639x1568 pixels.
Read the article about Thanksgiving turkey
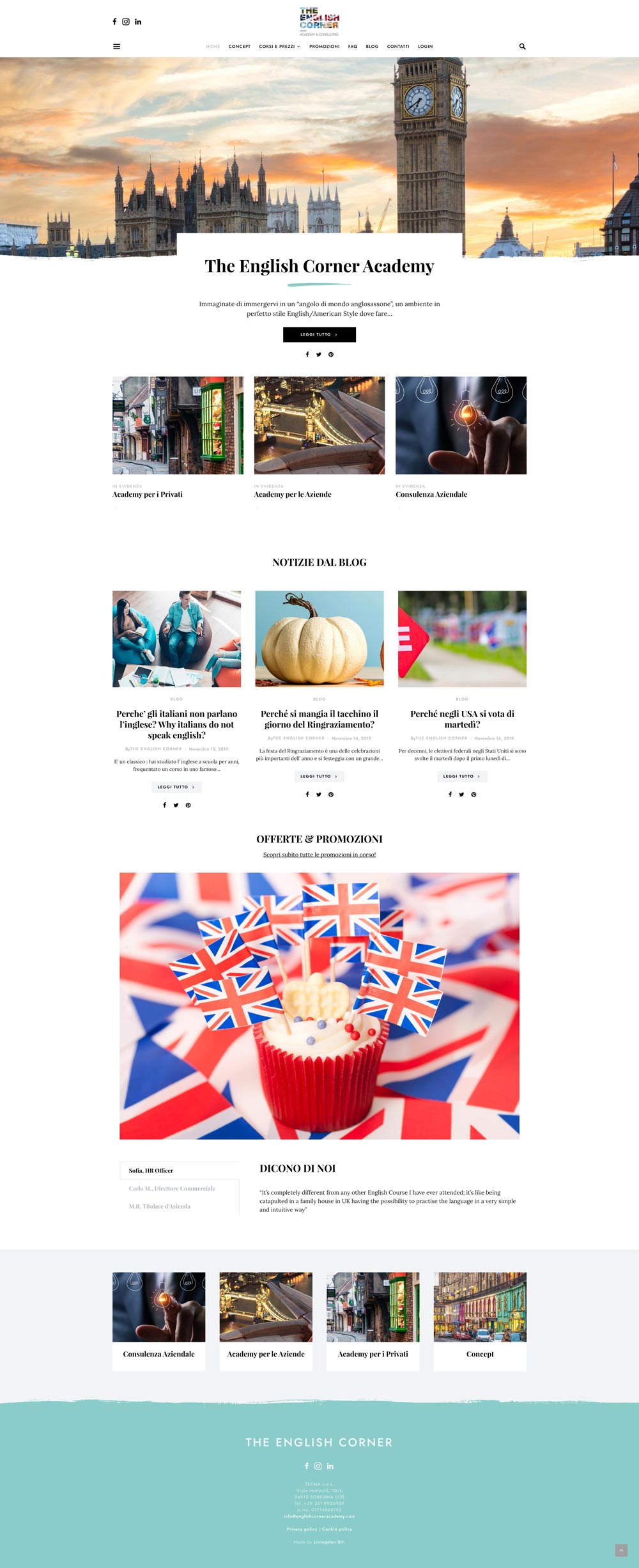click(319, 719)
